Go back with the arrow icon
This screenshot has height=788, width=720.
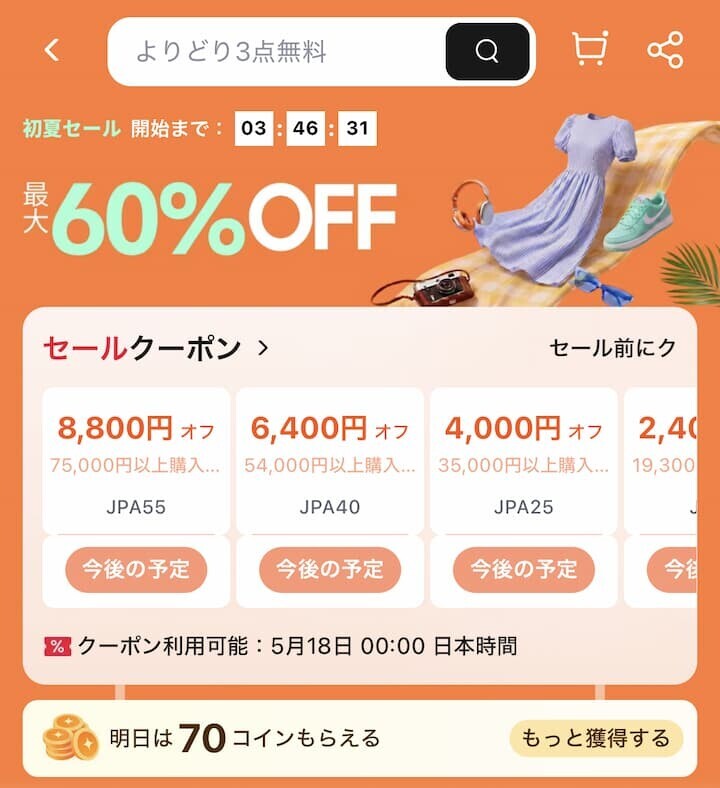point(52,50)
